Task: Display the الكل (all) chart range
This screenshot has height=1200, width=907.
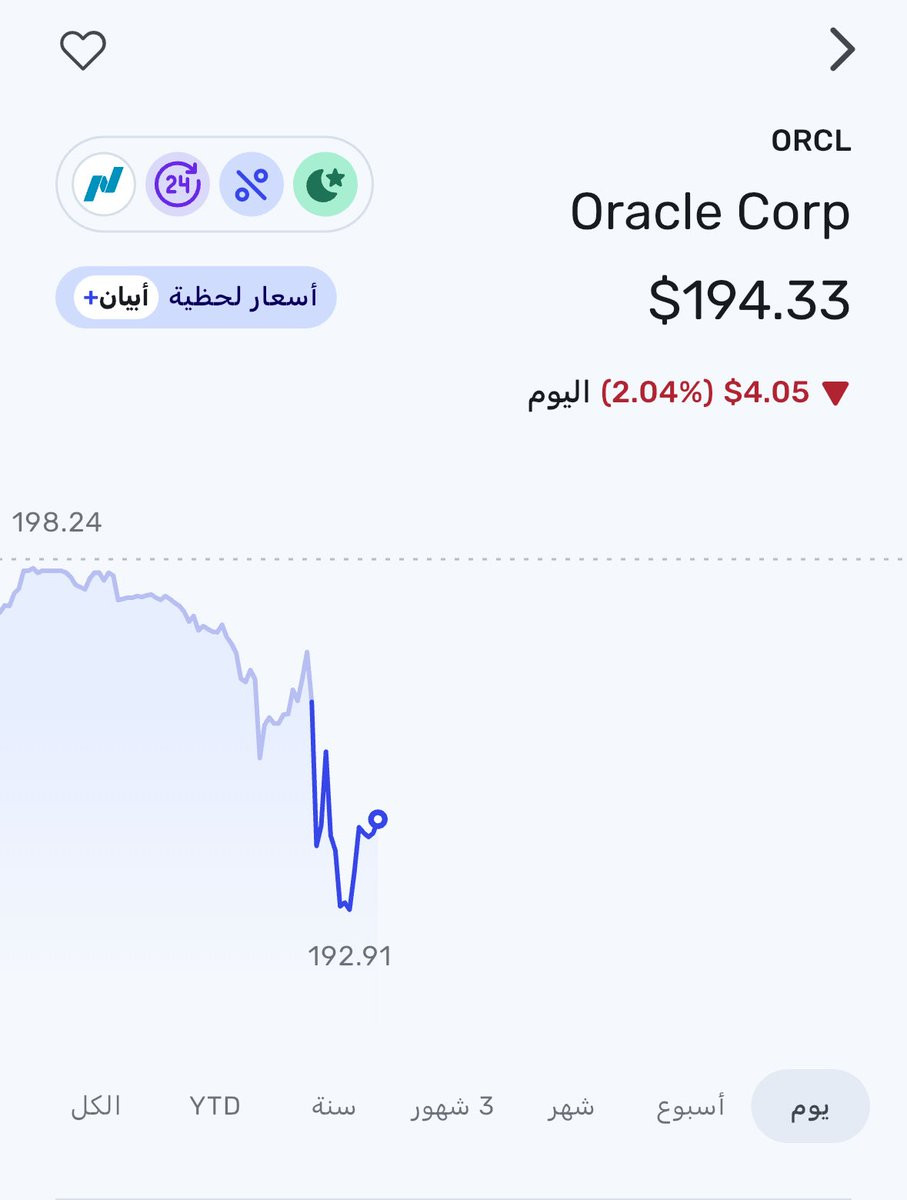Action: [96, 1107]
